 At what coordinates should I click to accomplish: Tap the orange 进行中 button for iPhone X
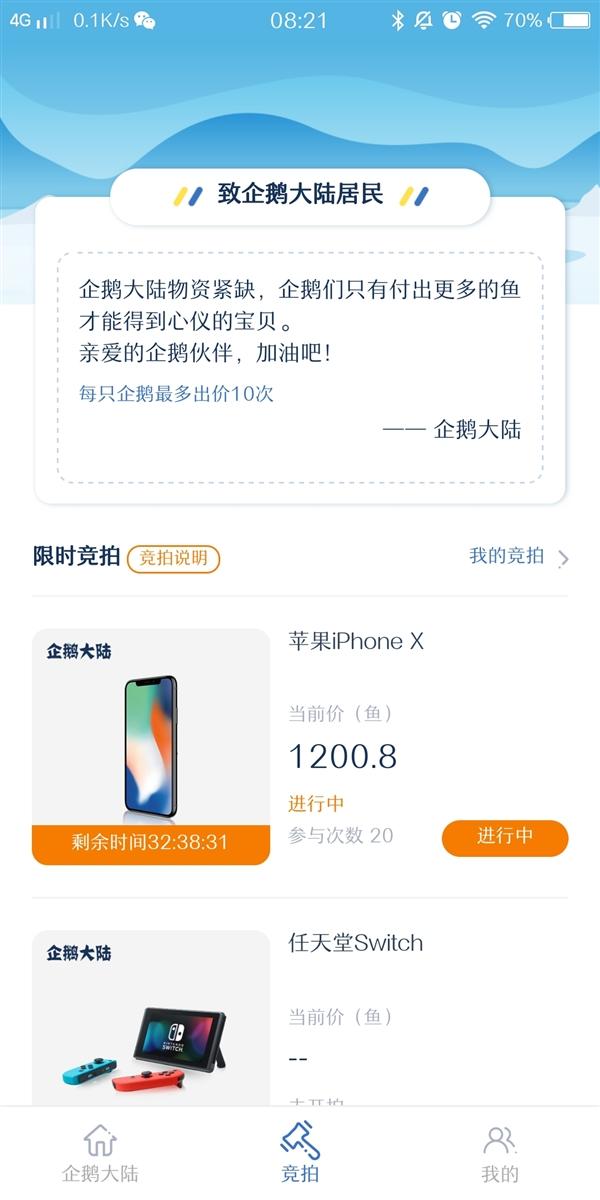point(504,838)
